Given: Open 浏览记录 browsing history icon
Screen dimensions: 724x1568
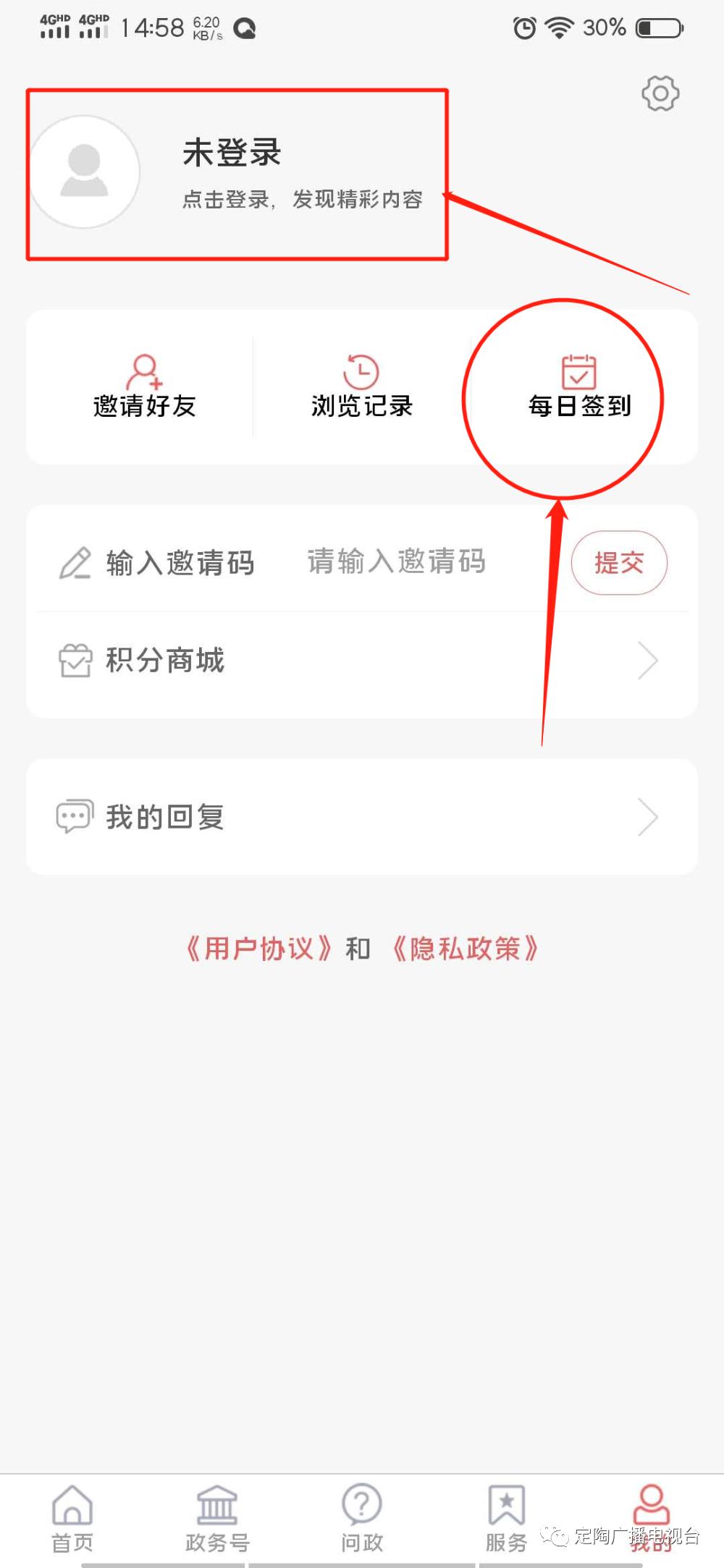Looking at the screenshot, I should tap(361, 371).
